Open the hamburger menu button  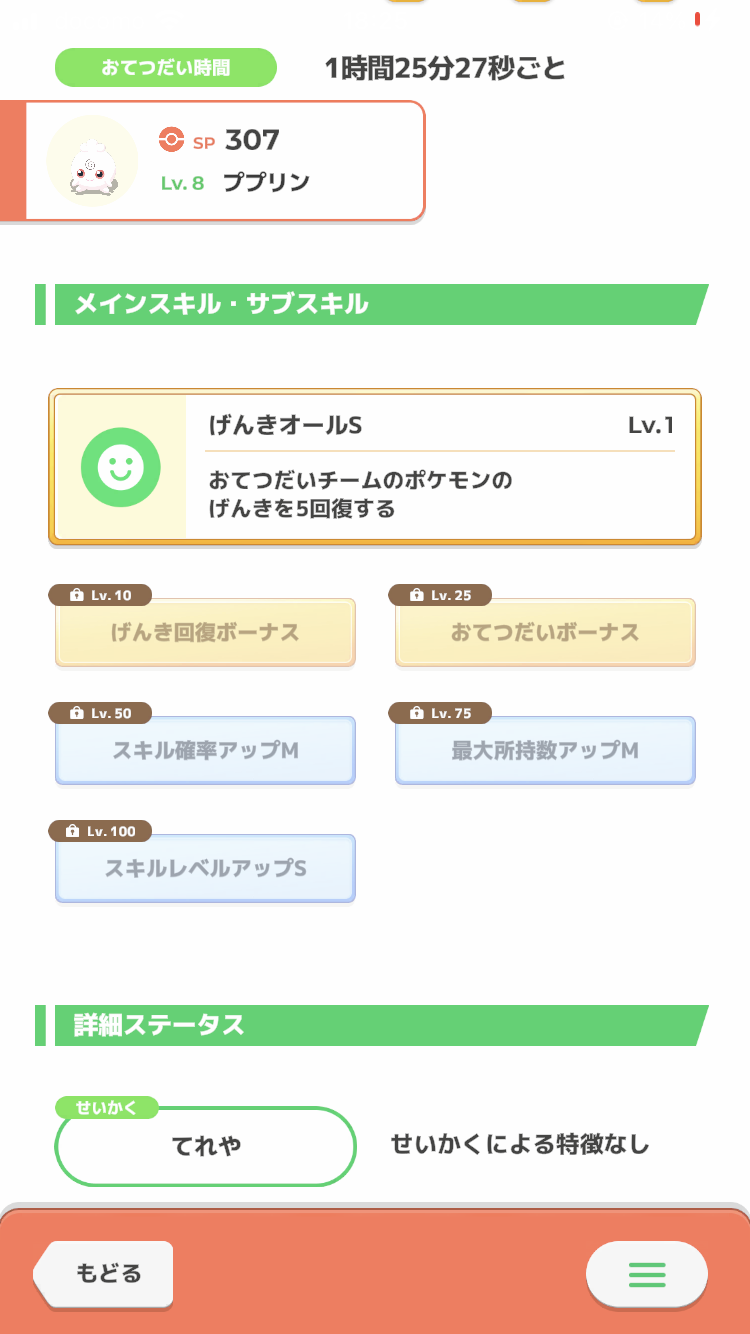646,1274
